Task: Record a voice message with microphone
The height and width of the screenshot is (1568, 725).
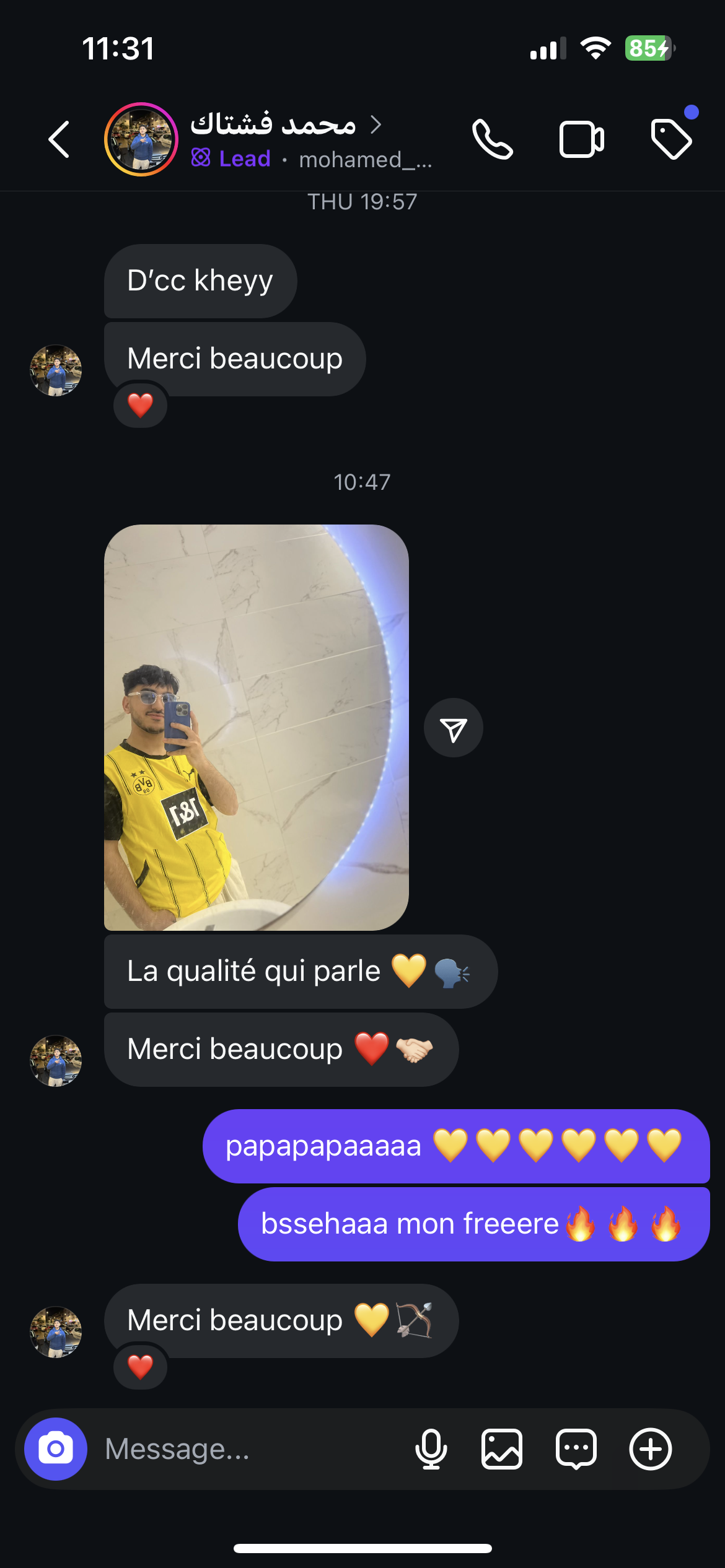Action: [x=431, y=1449]
